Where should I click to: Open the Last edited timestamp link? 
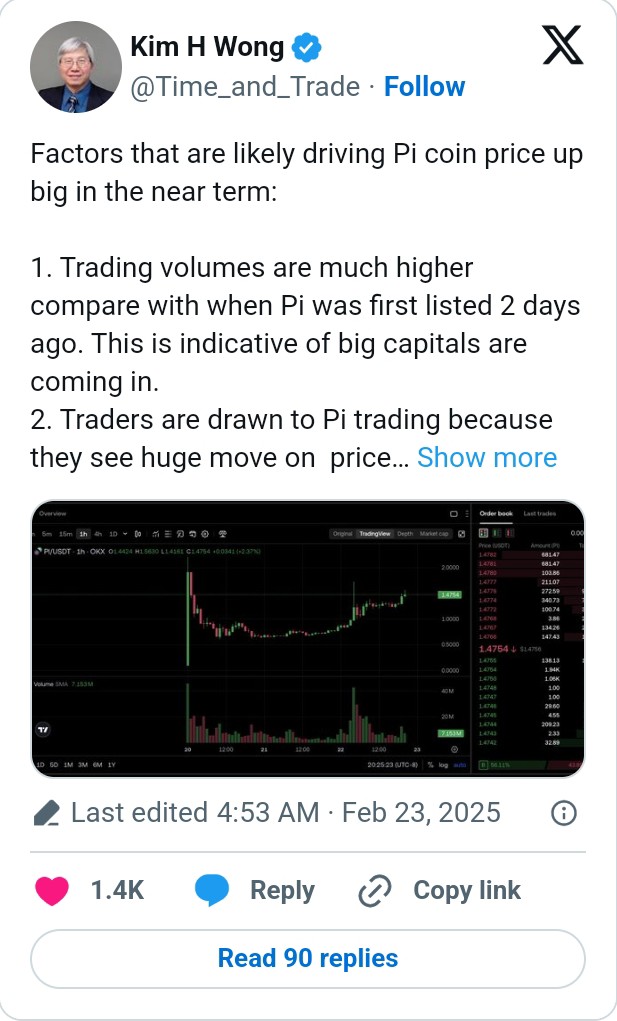[x=284, y=812]
